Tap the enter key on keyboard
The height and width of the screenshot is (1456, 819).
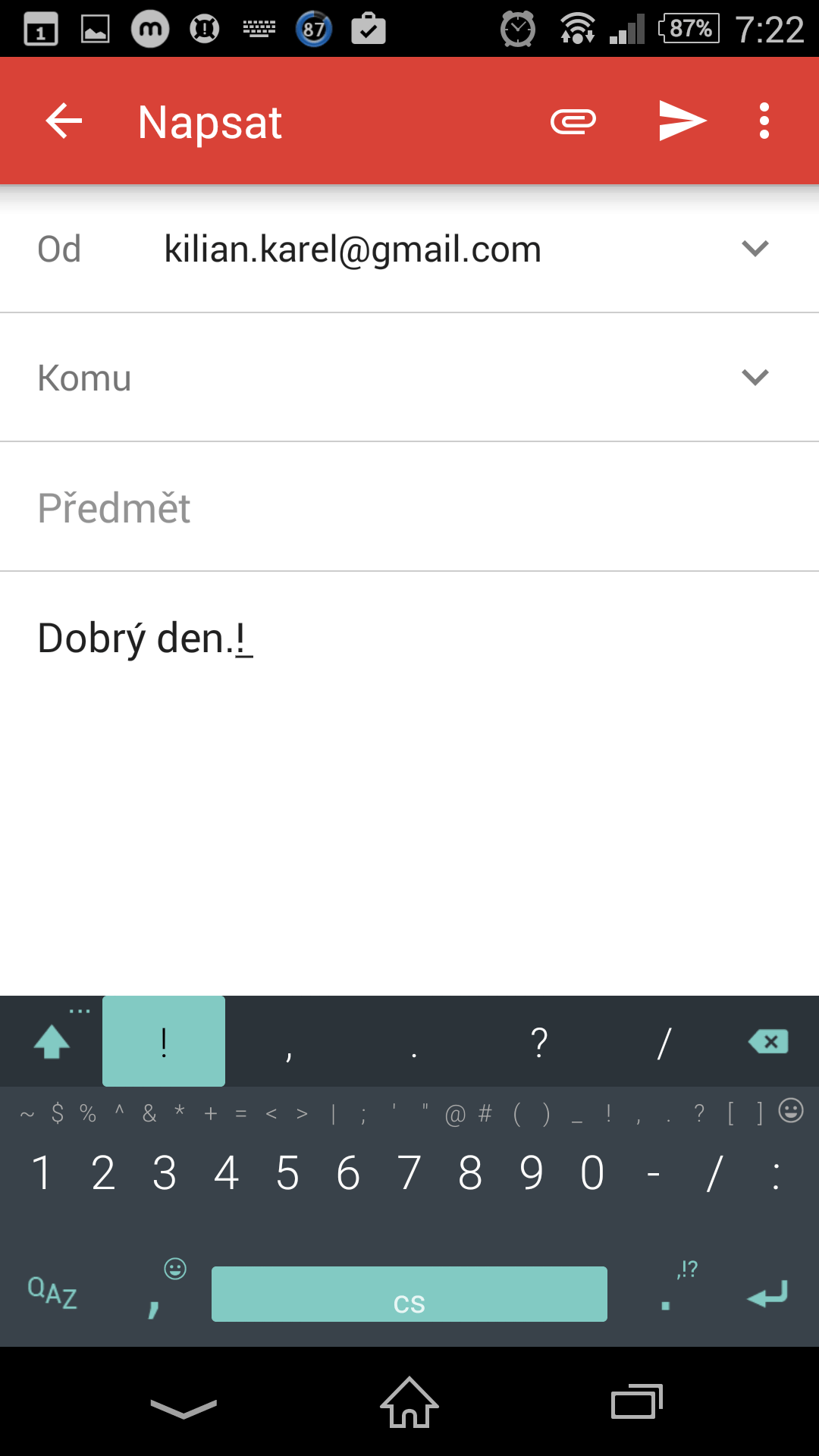coord(767,1294)
